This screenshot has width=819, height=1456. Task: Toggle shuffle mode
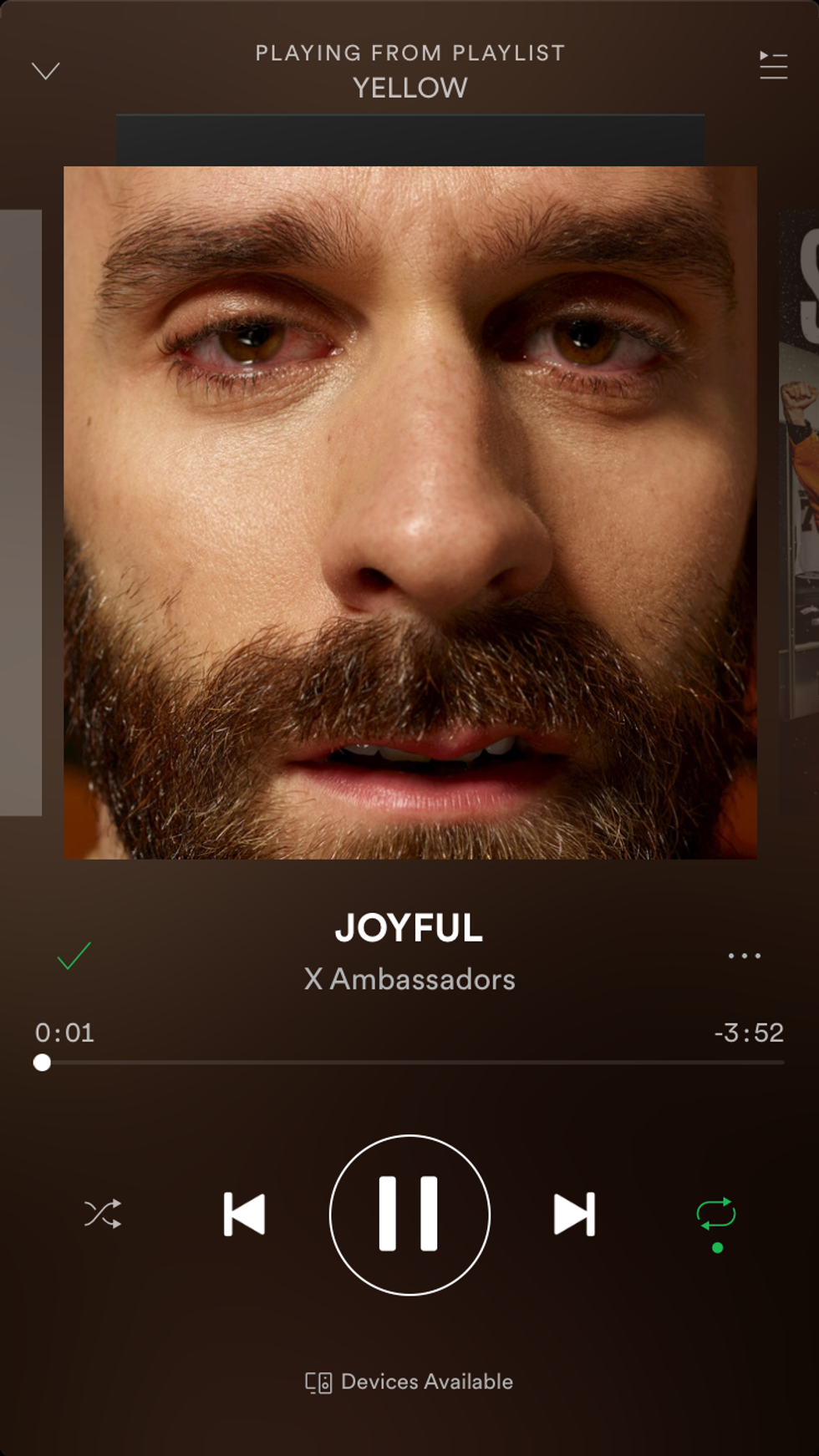[x=103, y=1214]
